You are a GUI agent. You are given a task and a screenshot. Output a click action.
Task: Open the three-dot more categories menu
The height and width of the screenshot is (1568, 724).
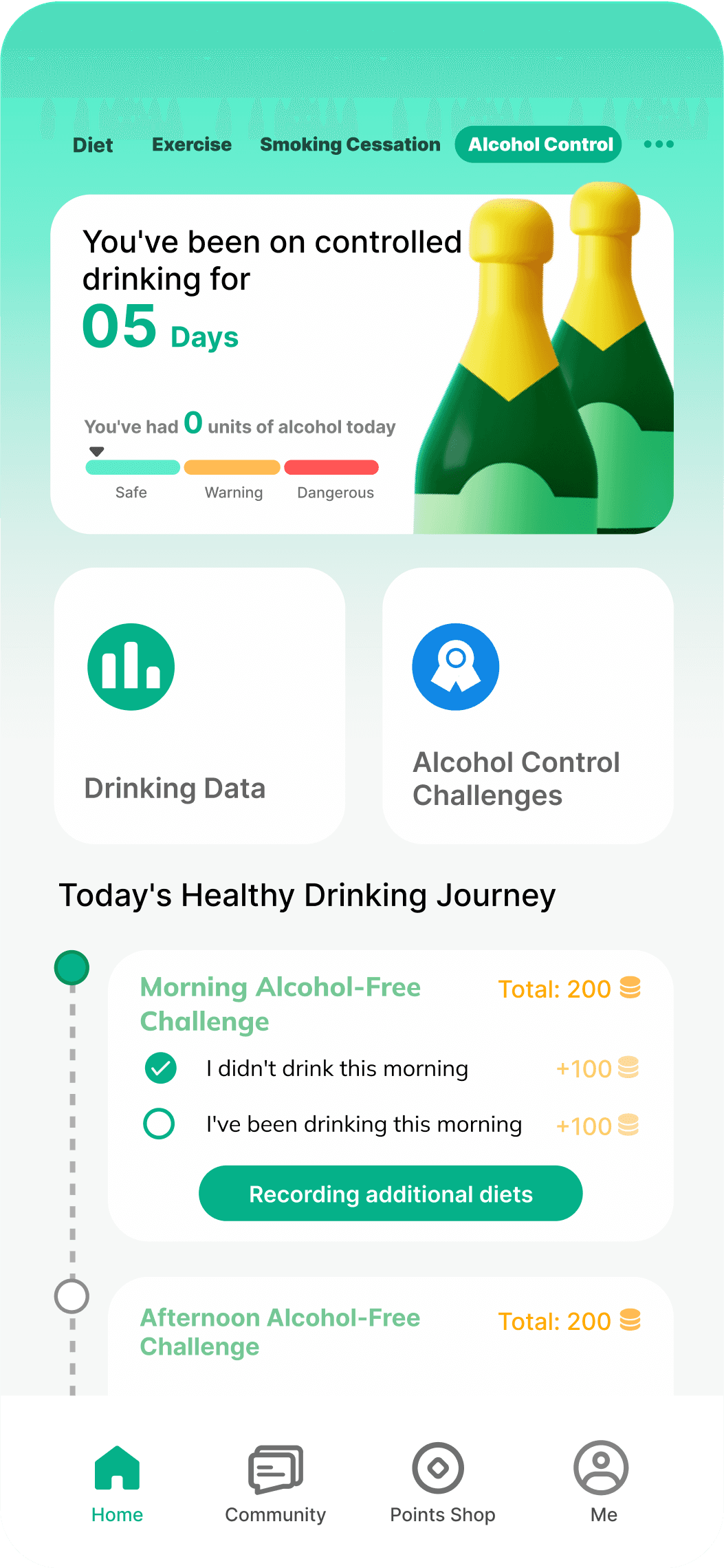(x=659, y=144)
